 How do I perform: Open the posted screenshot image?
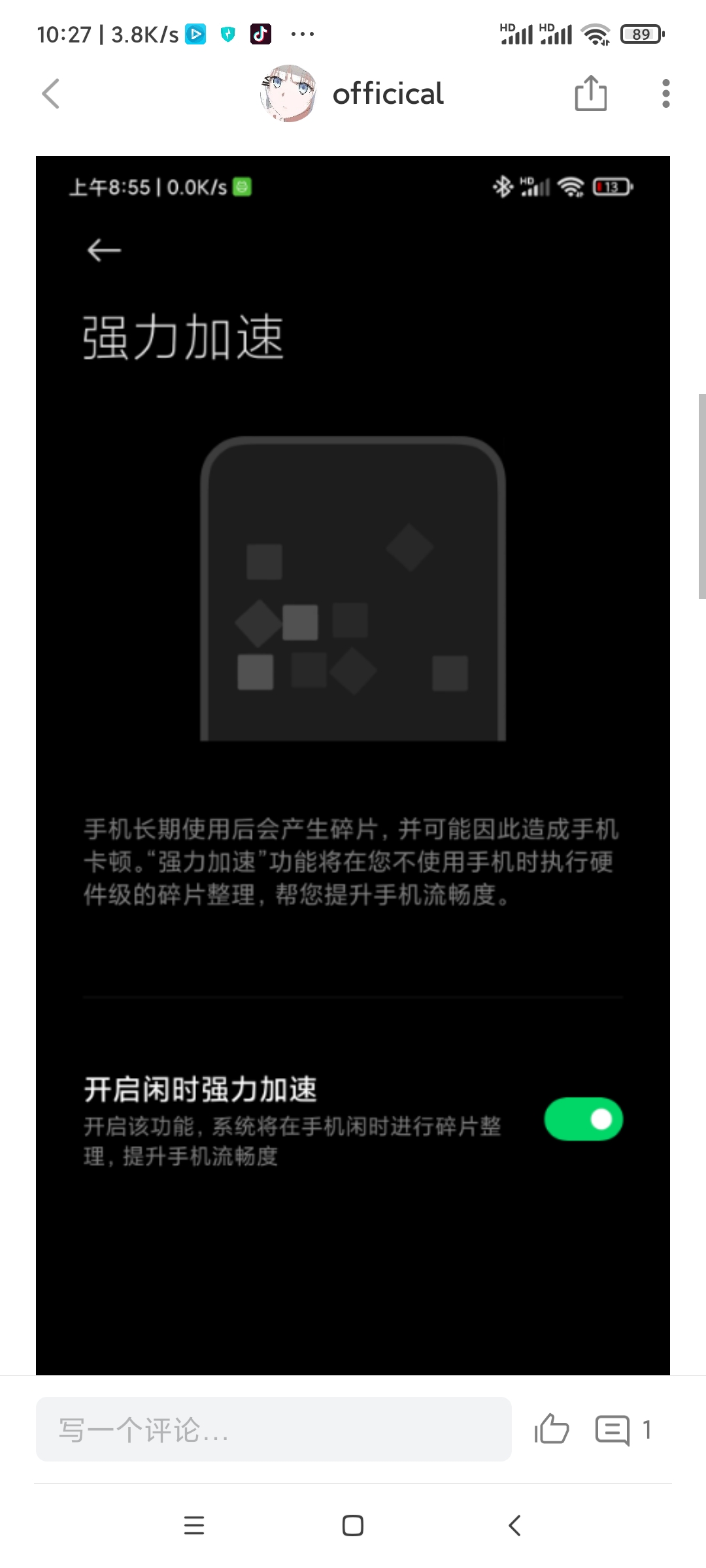tap(353, 765)
